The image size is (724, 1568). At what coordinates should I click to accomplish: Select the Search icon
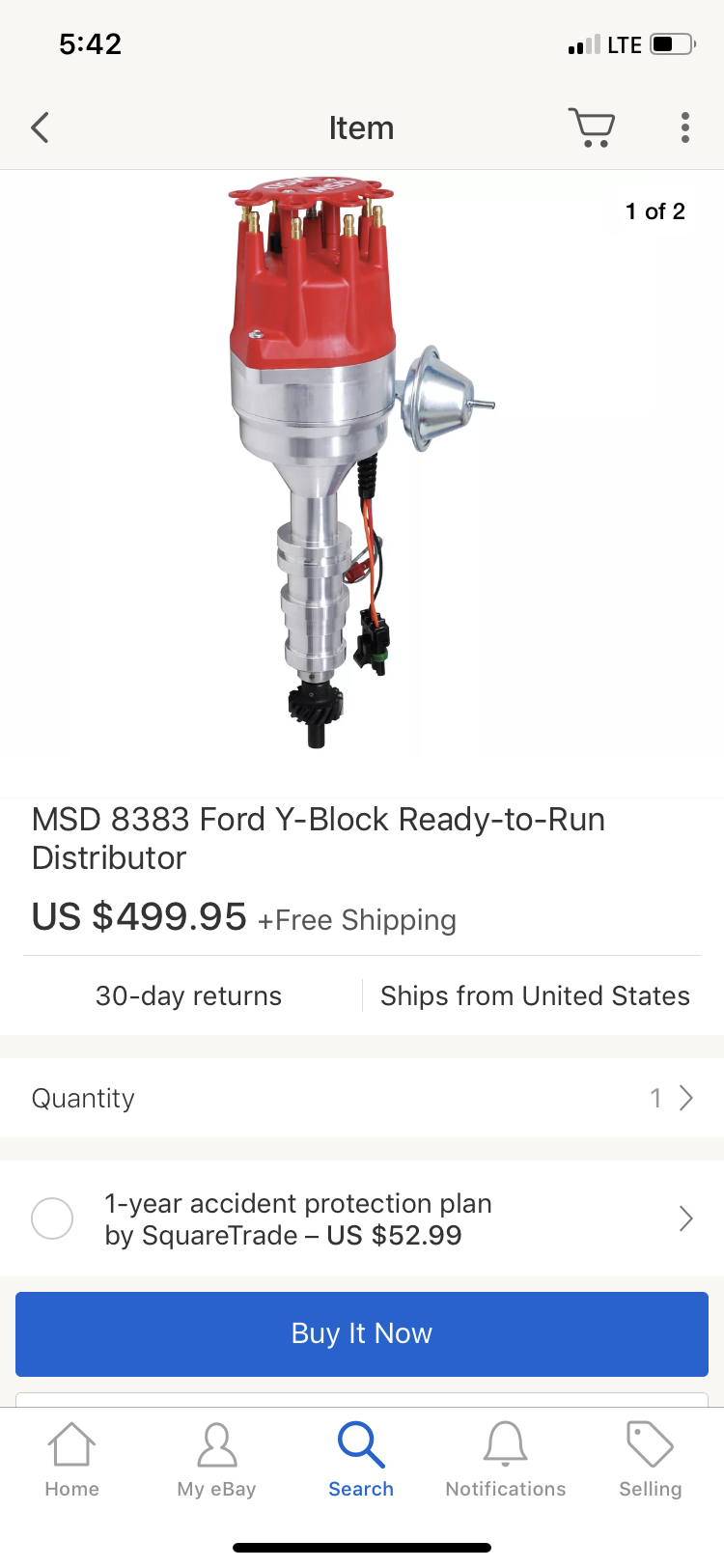click(361, 1458)
